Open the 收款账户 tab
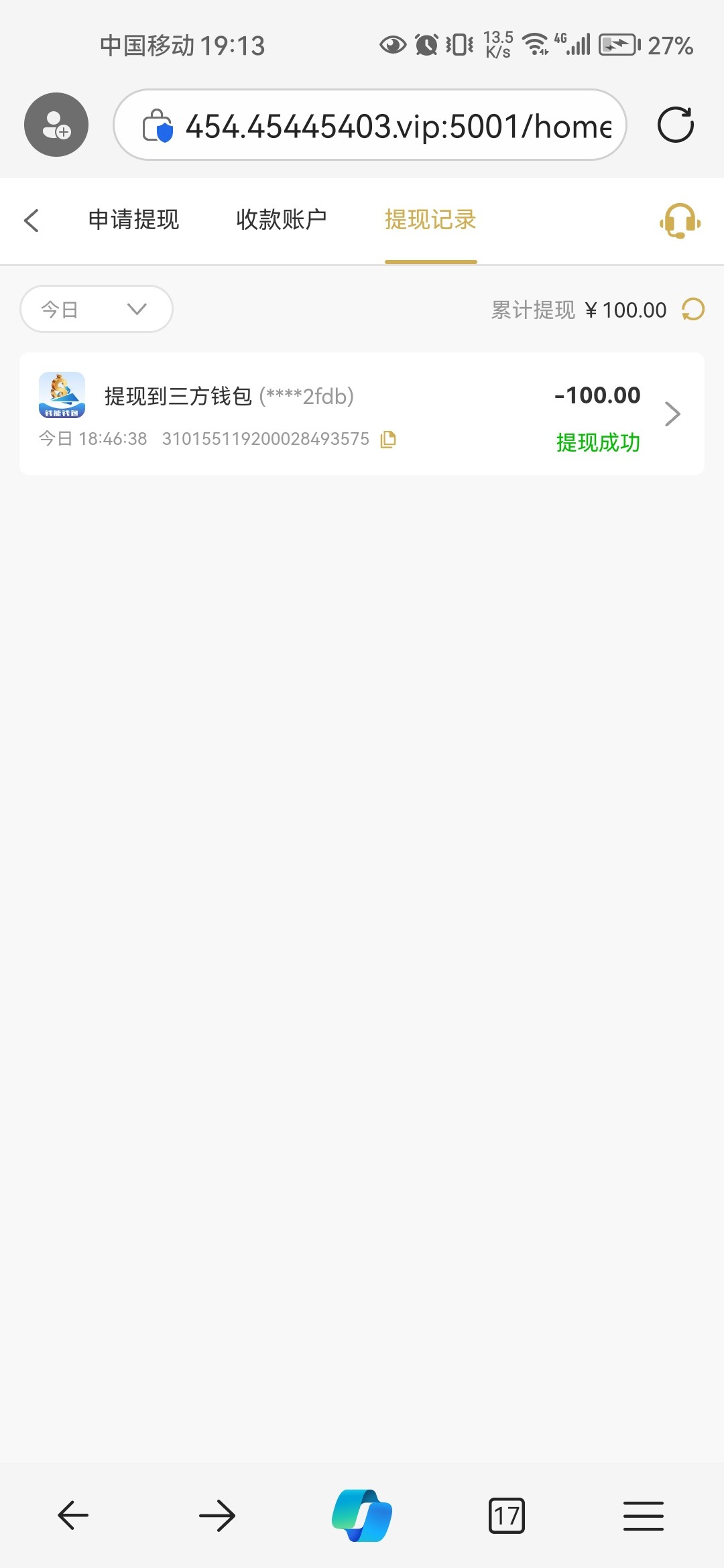This screenshot has width=724, height=1568. tap(282, 220)
